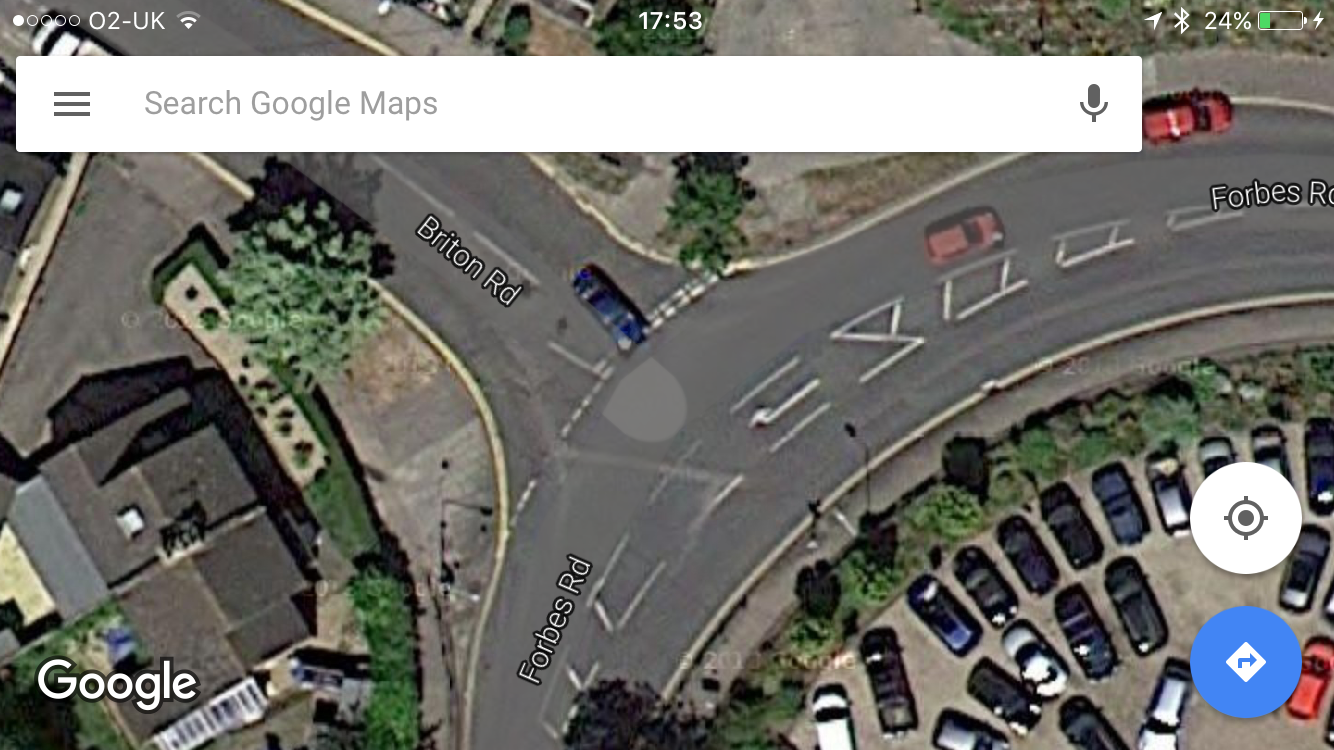This screenshot has width=1334, height=750.
Task: Open the hamburger menu drawer
Action: pyautogui.click(x=72, y=104)
